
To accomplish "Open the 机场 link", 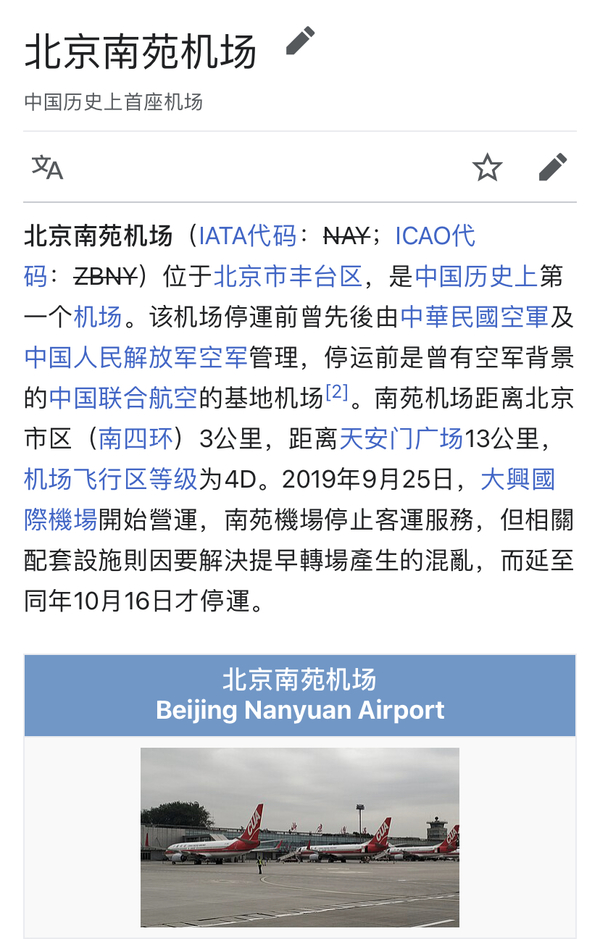I will (98, 317).
